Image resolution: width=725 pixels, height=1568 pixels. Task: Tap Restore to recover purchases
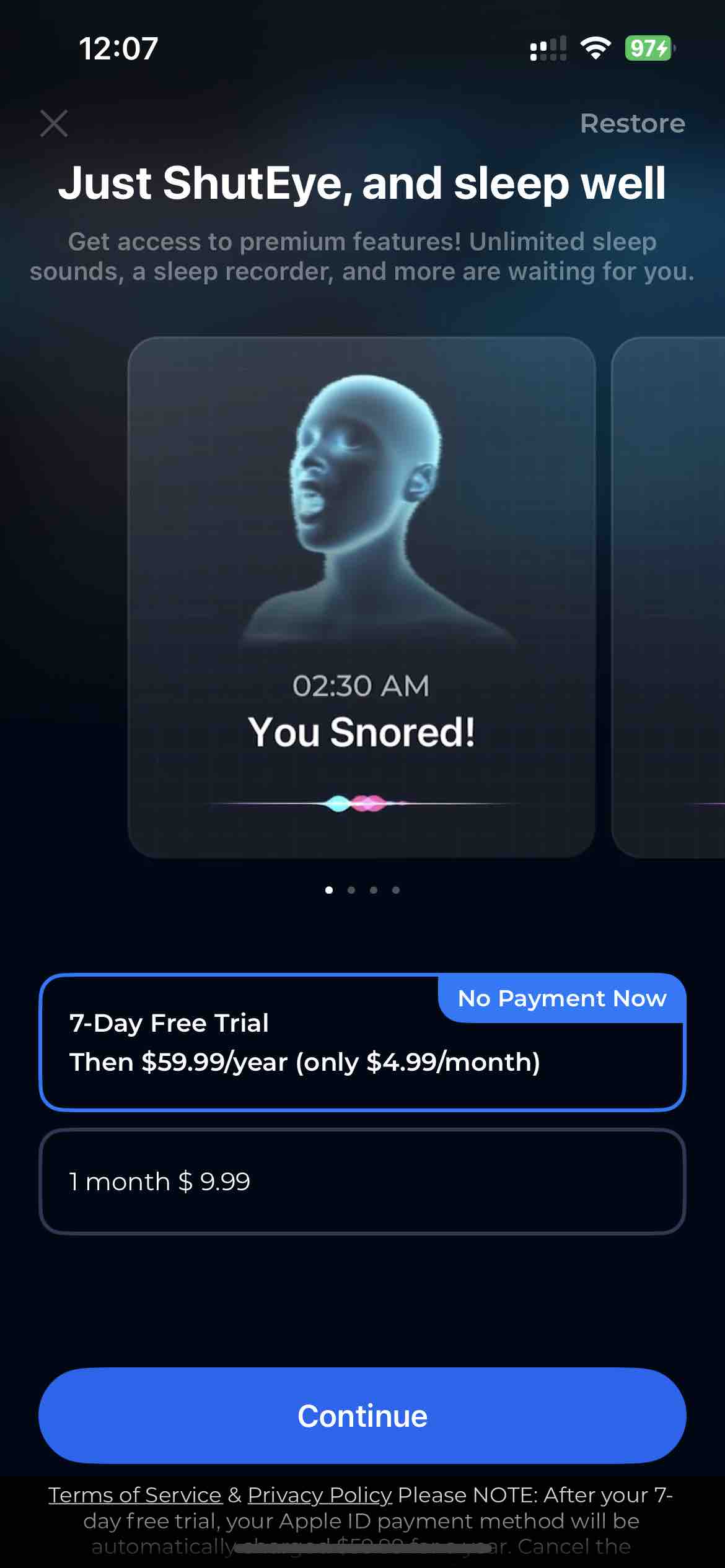632,123
